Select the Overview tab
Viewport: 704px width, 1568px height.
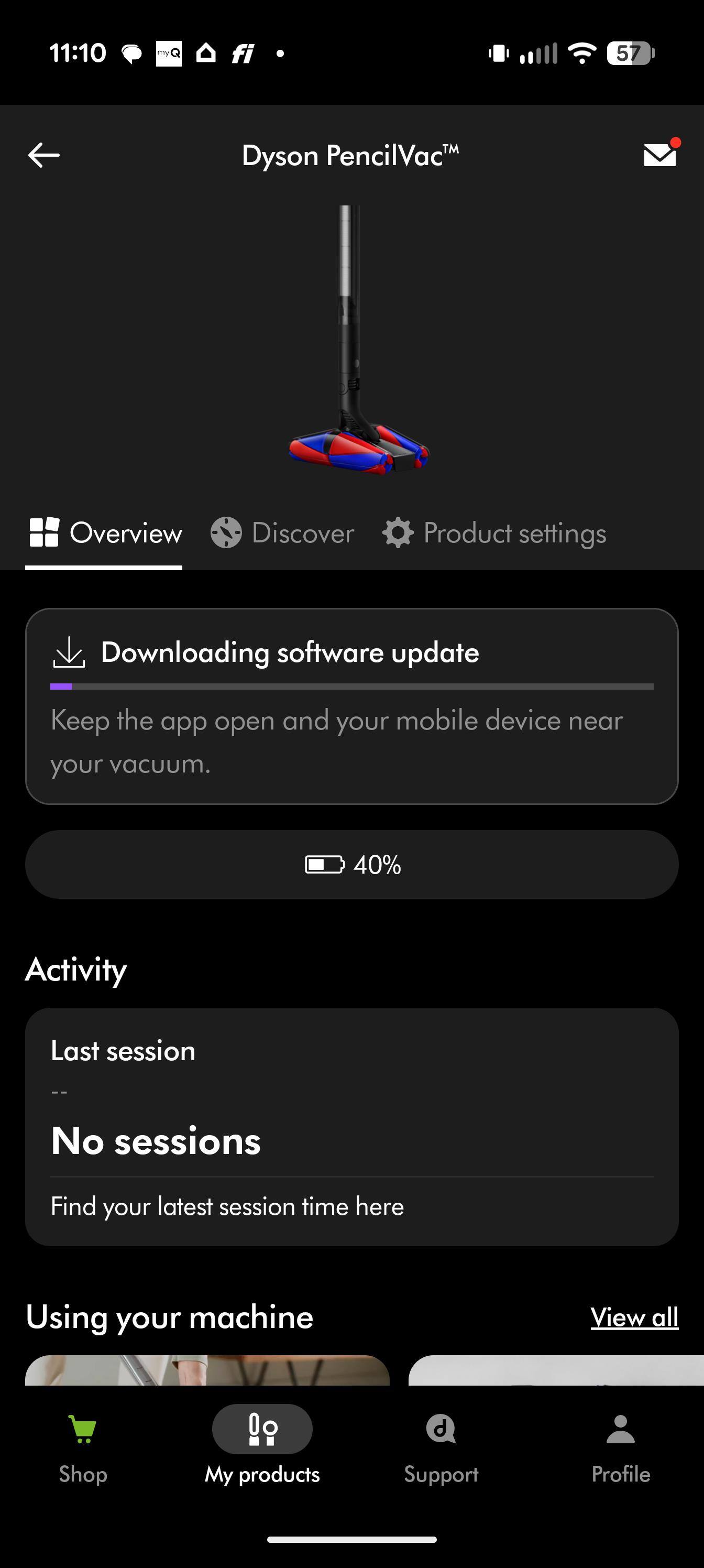105,533
